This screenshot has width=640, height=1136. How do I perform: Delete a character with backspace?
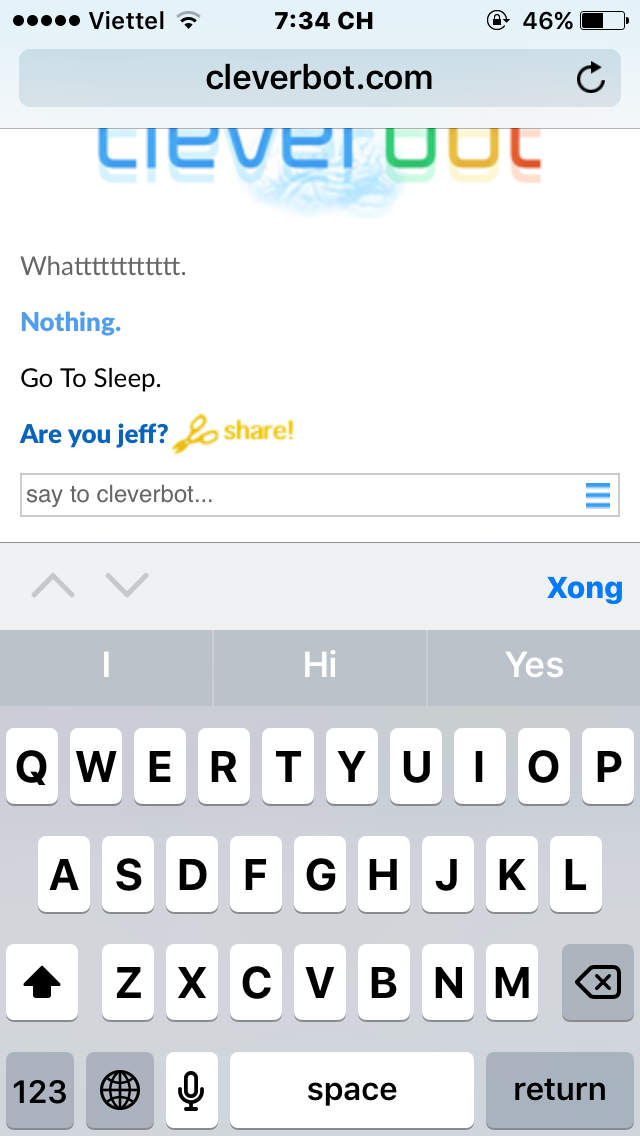click(x=597, y=983)
